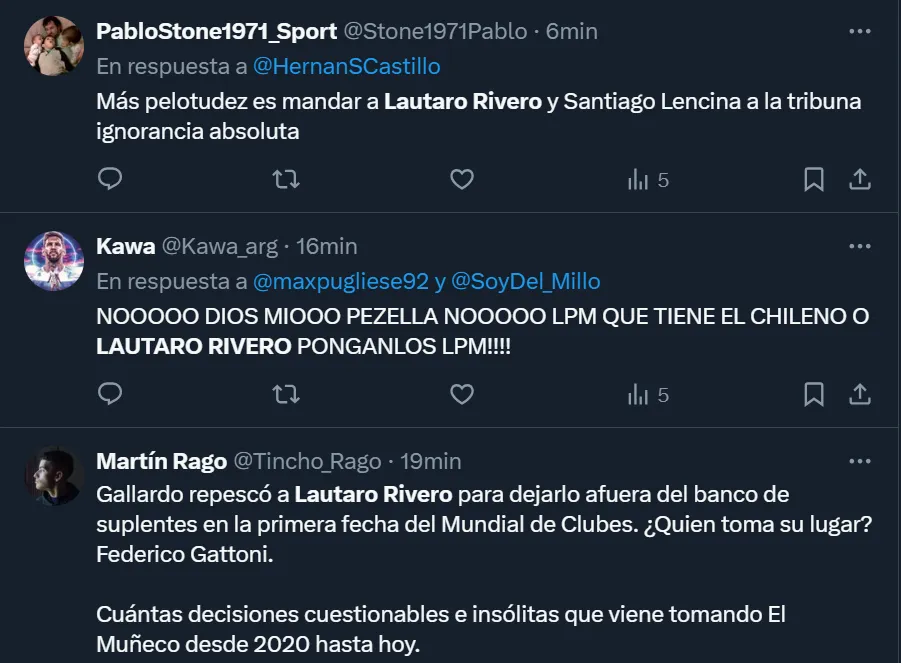Screen dimensions: 901x663
Task: View Kawa's profile picture
Action: click(x=53, y=261)
